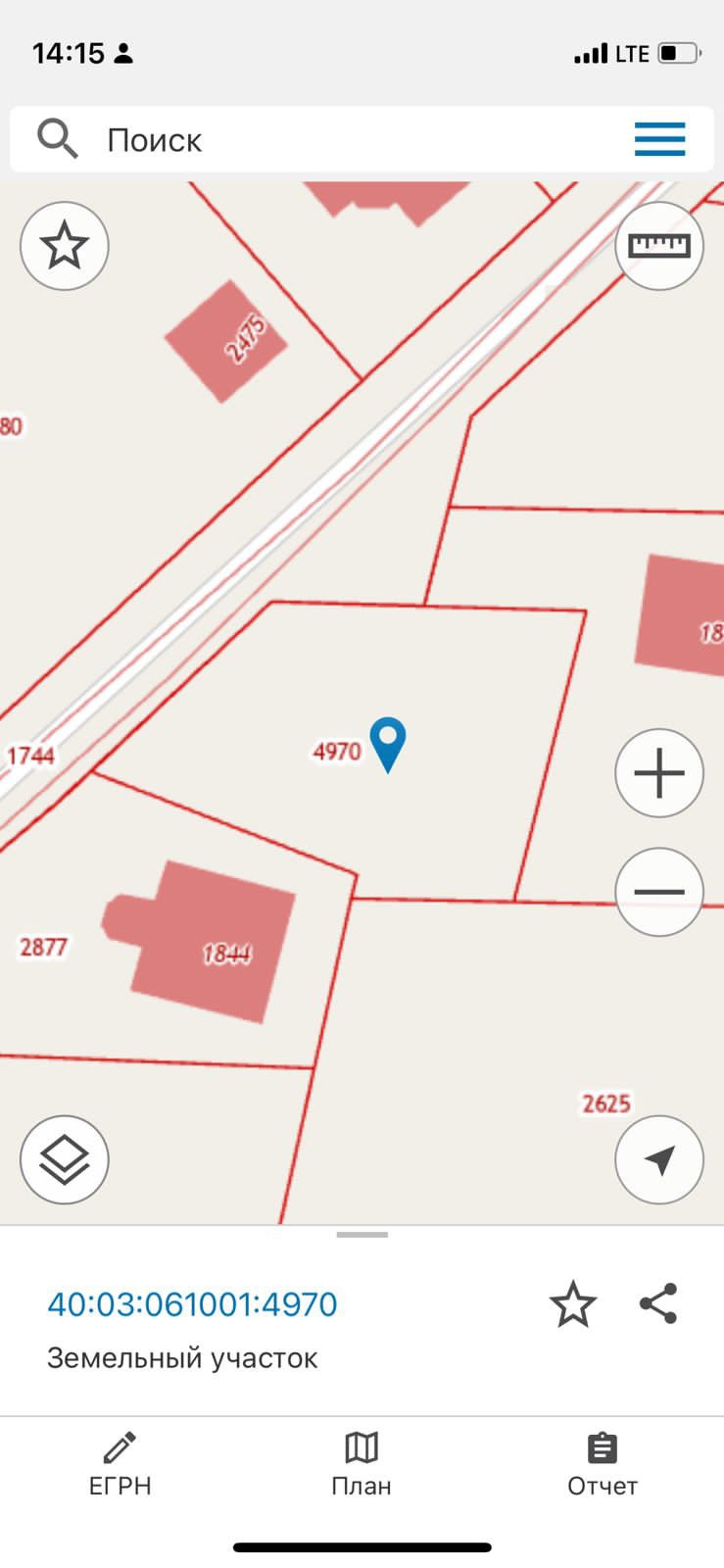The height and width of the screenshot is (1568, 724).
Task: Share this land parcel
Action: pyautogui.click(x=658, y=1303)
